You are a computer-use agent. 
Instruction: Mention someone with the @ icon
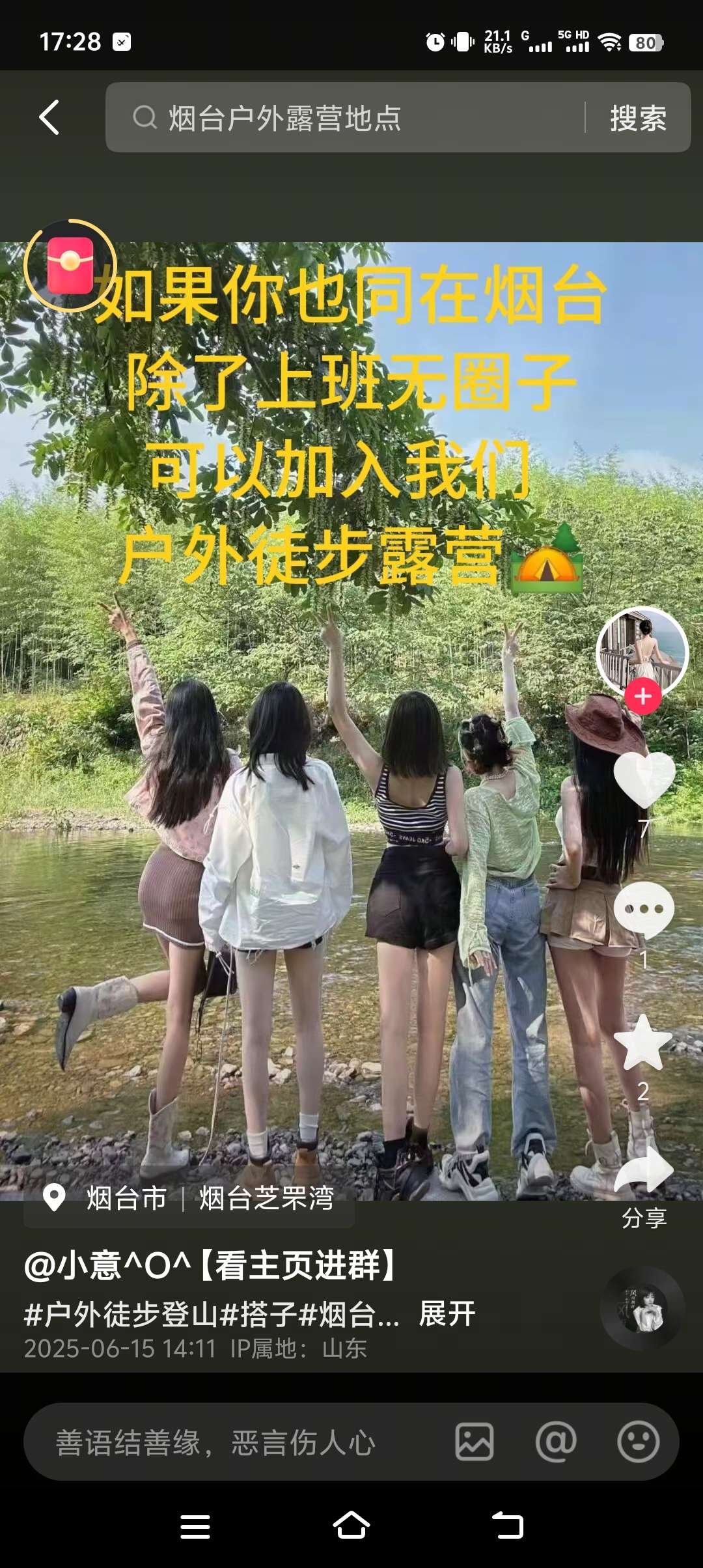click(x=556, y=1442)
